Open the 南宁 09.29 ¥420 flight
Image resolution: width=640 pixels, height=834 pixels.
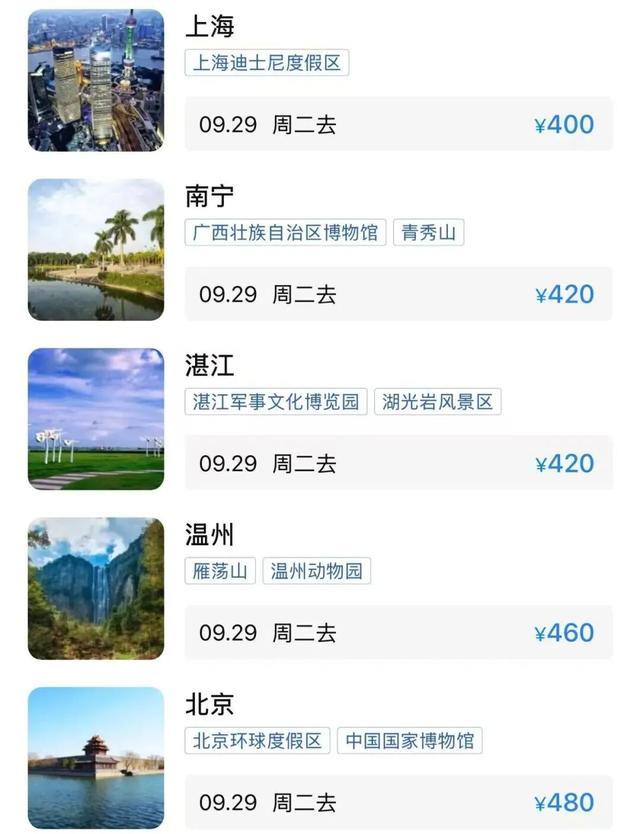pyautogui.click(x=398, y=294)
